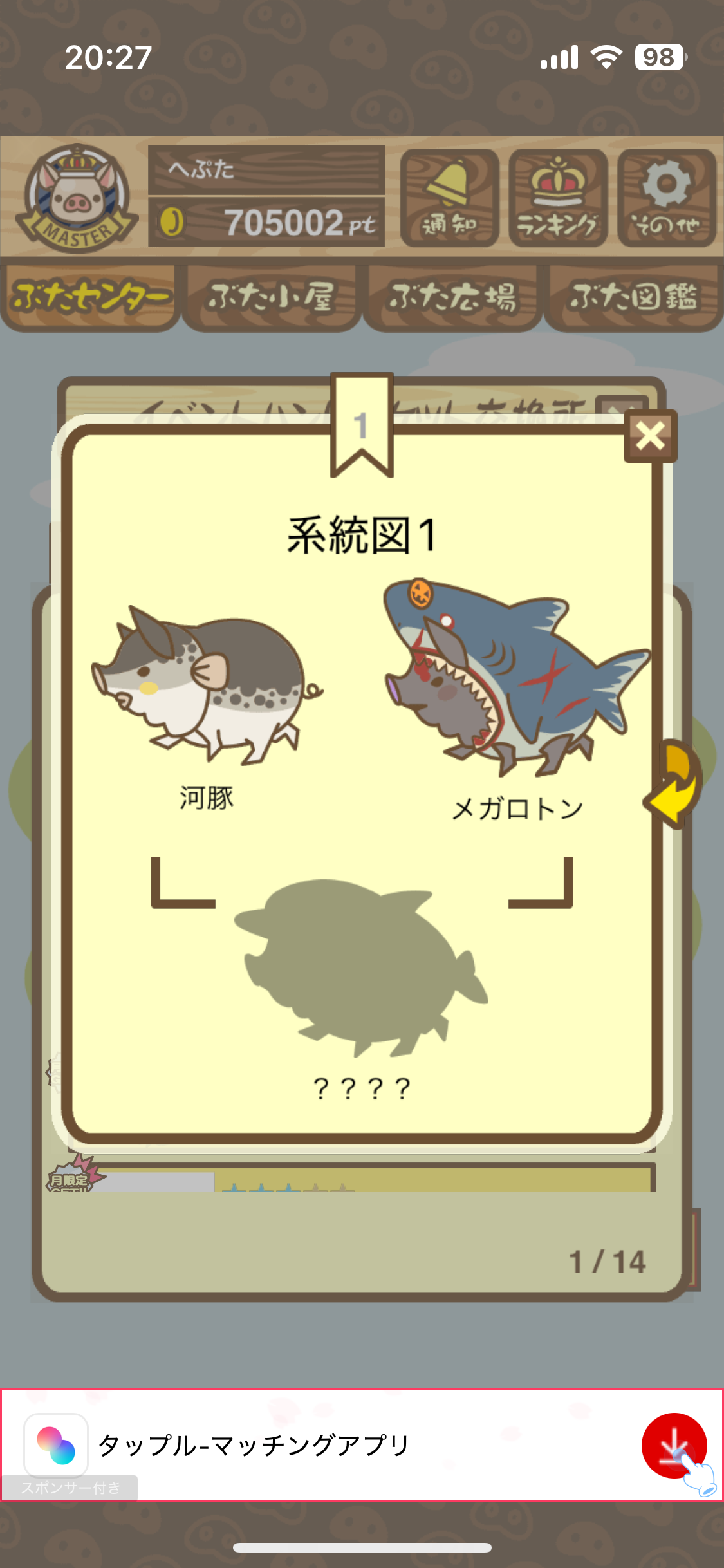This screenshot has height=1568, width=724.
Task: Switch to the ぶたセンター tab
Action: 90,297
